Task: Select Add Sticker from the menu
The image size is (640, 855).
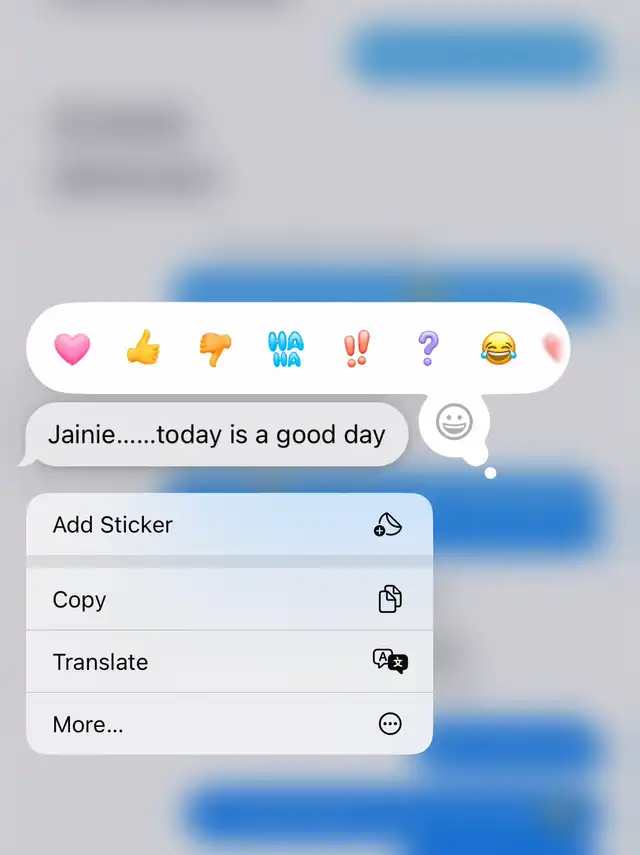Action: pyautogui.click(x=229, y=525)
